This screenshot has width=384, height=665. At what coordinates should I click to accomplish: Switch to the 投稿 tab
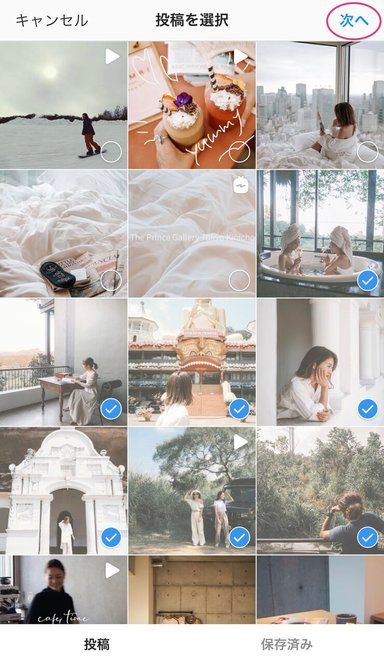coord(96,645)
